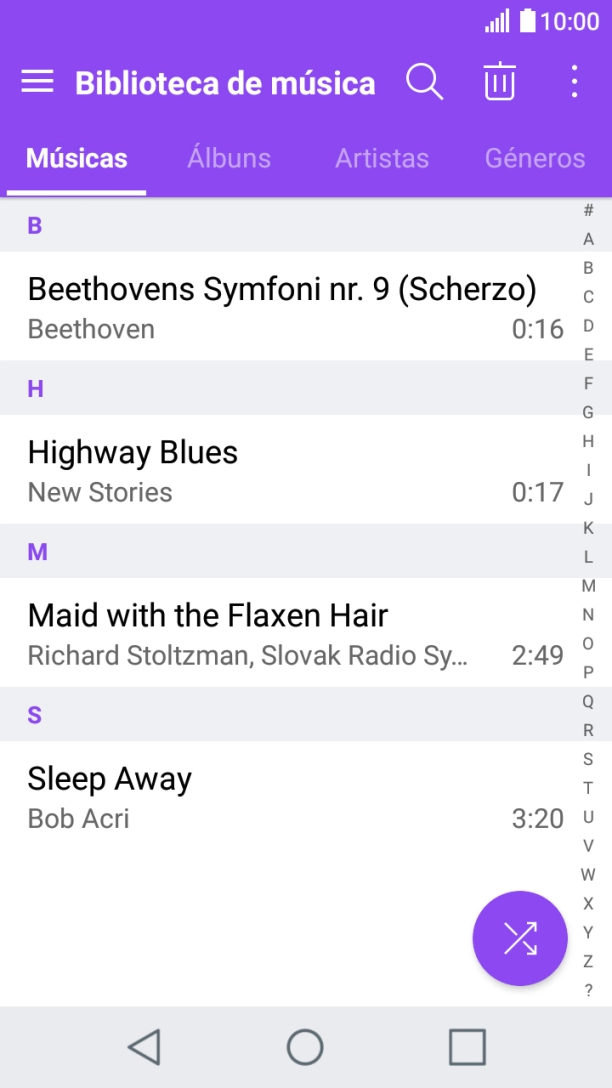The image size is (612, 1088).
Task: Open the hamburger navigation drawer
Action: (37, 82)
